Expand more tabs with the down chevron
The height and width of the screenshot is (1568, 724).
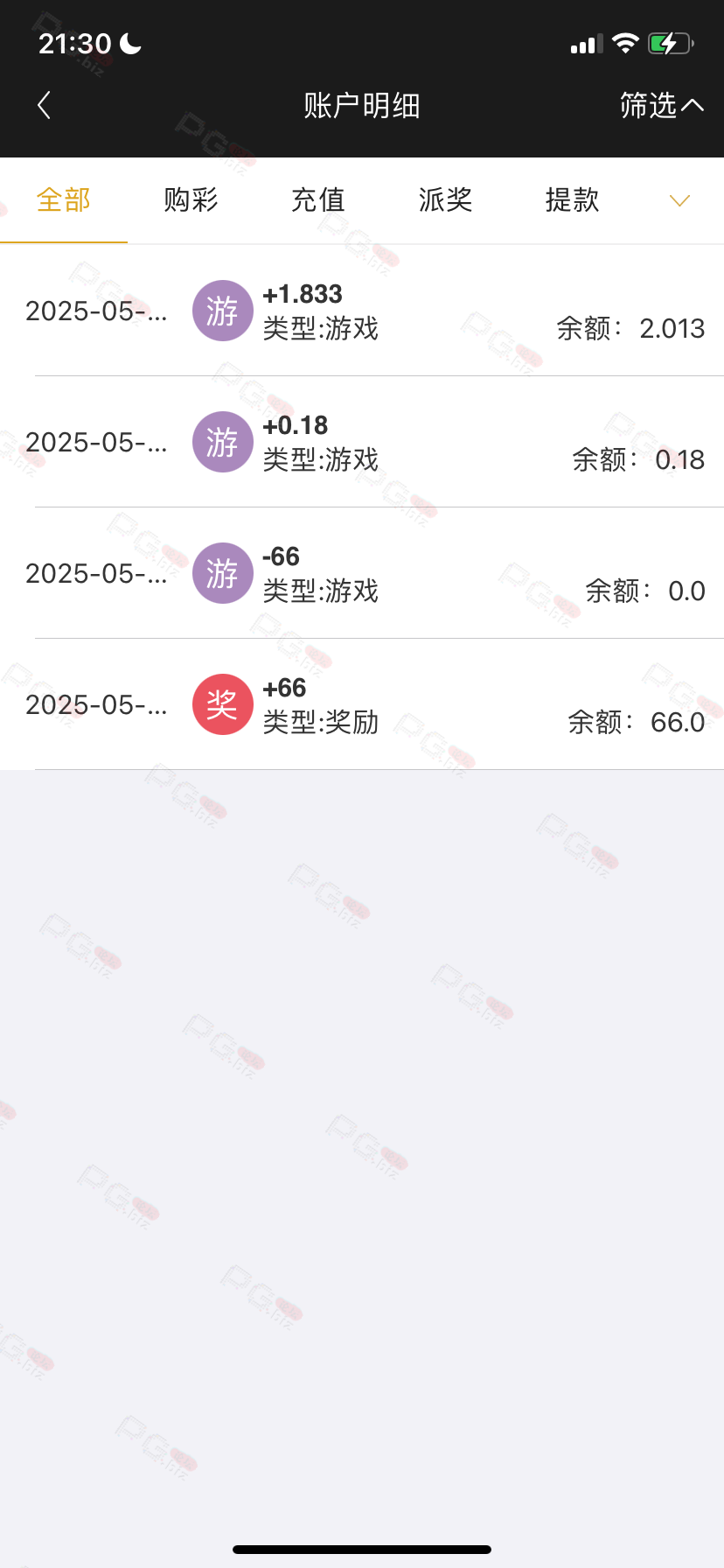[x=679, y=200]
